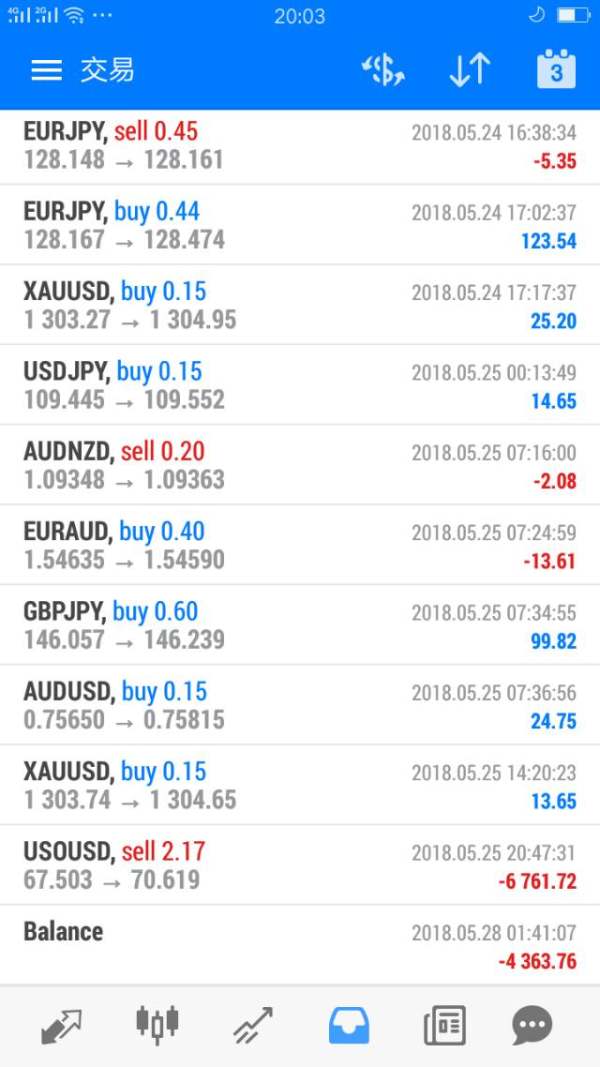Expand the GBPJPY buy 0.60 deal
600x1067 pixels.
pos(300,626)
